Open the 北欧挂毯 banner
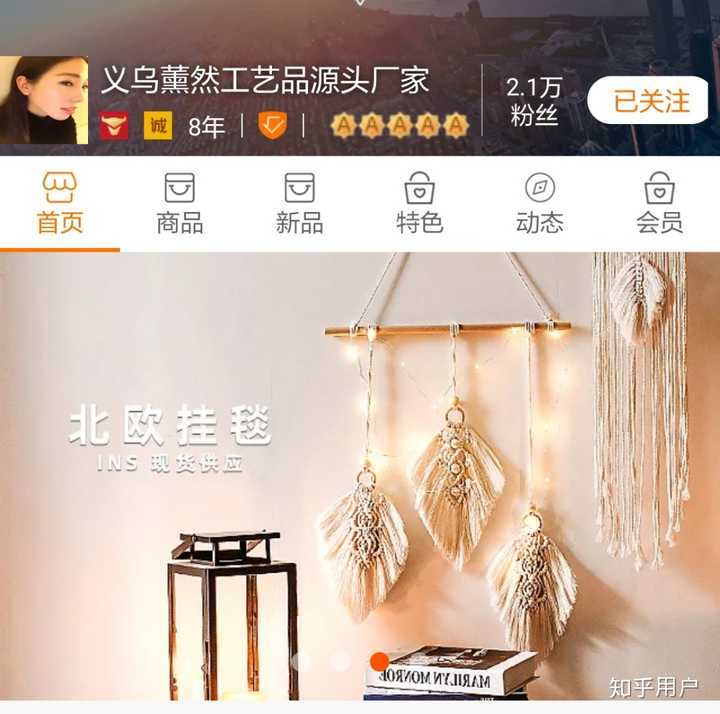 click(360, 470)
